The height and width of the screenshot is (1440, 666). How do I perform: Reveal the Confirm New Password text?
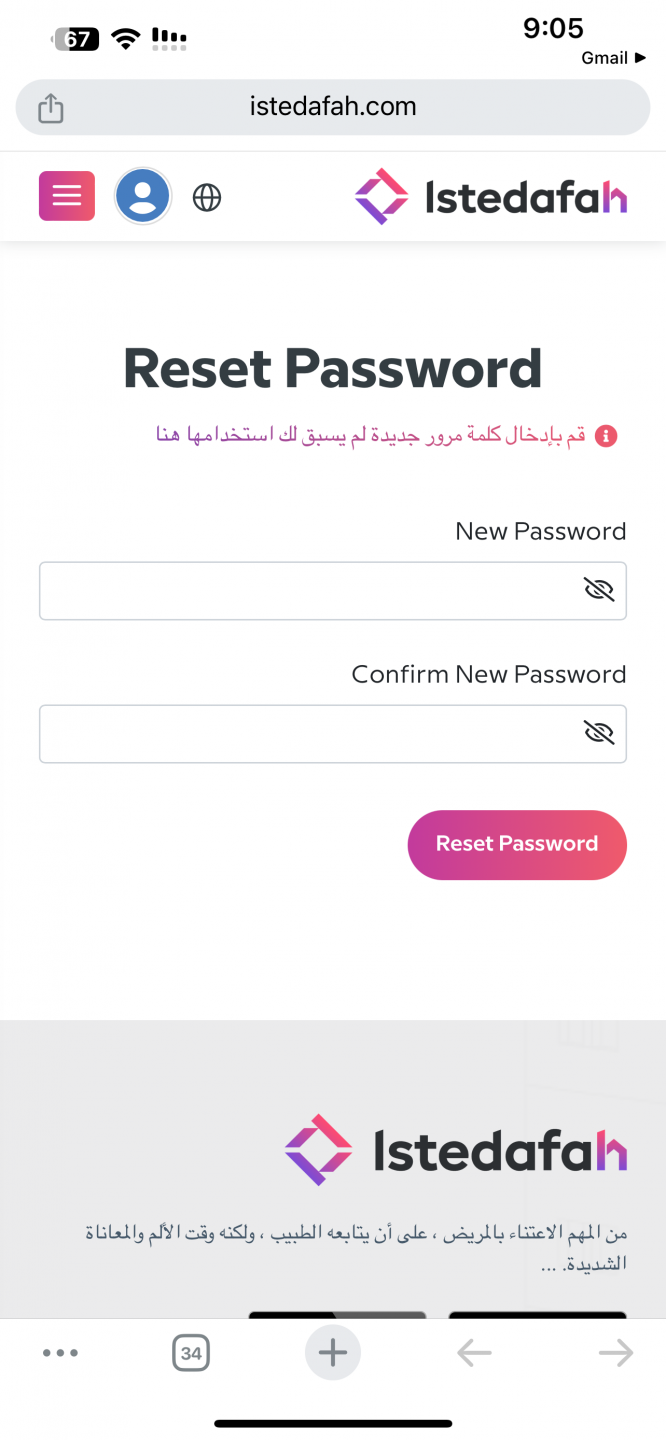coord(598,734)
